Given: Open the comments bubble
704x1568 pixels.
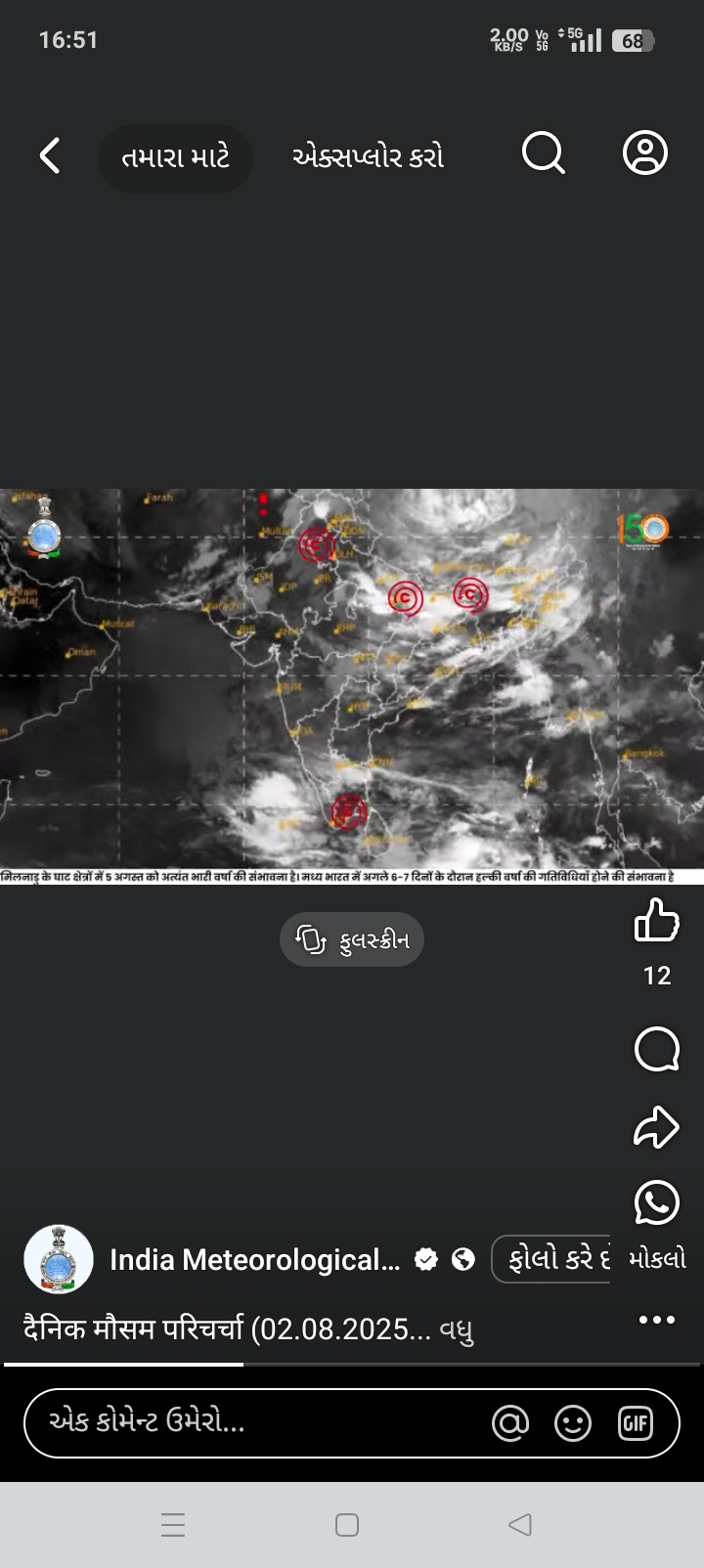Looking at the screenshot, I should (657, 1050).
